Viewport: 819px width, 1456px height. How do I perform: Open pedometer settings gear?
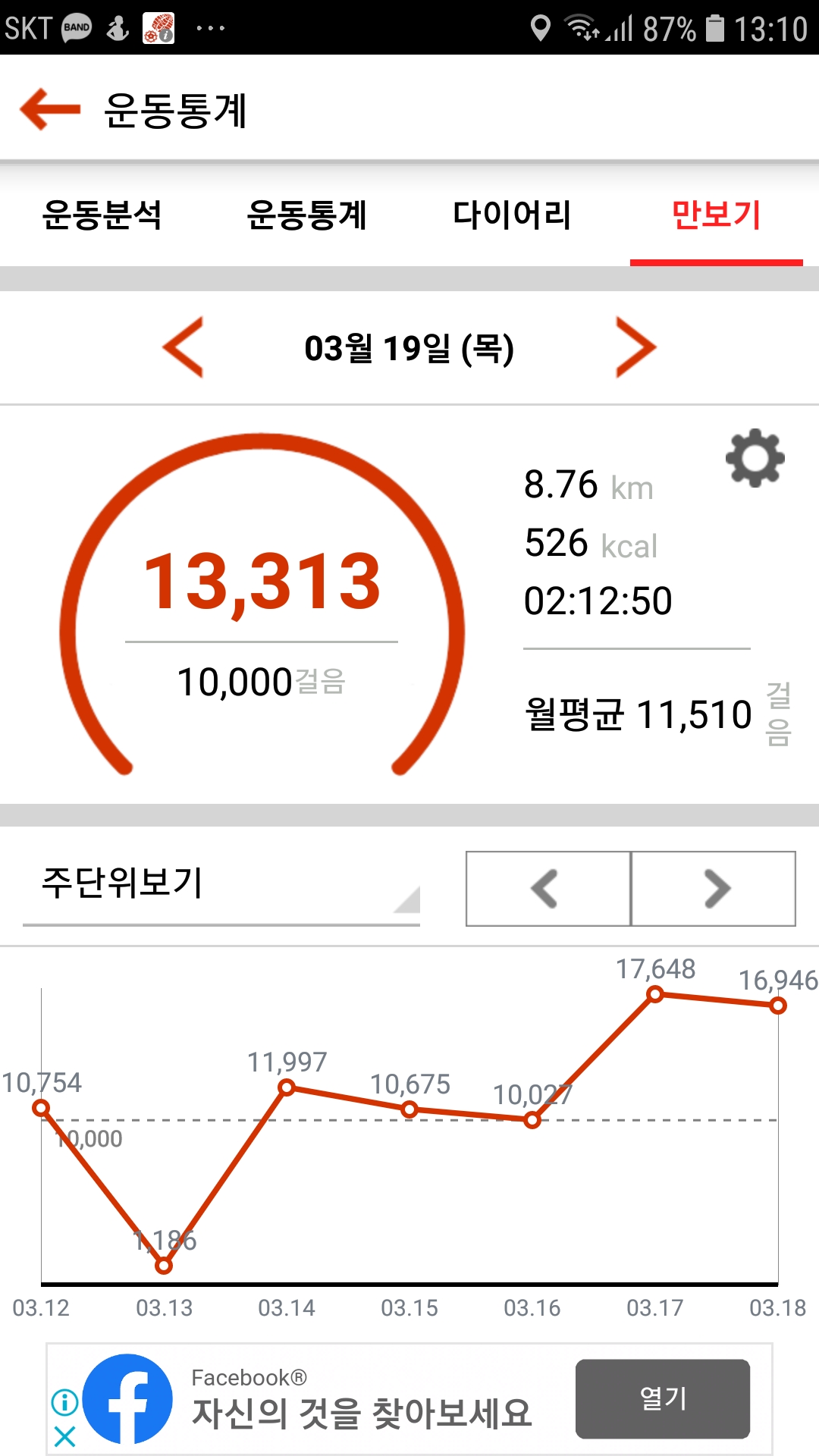(x=755, y=458)
